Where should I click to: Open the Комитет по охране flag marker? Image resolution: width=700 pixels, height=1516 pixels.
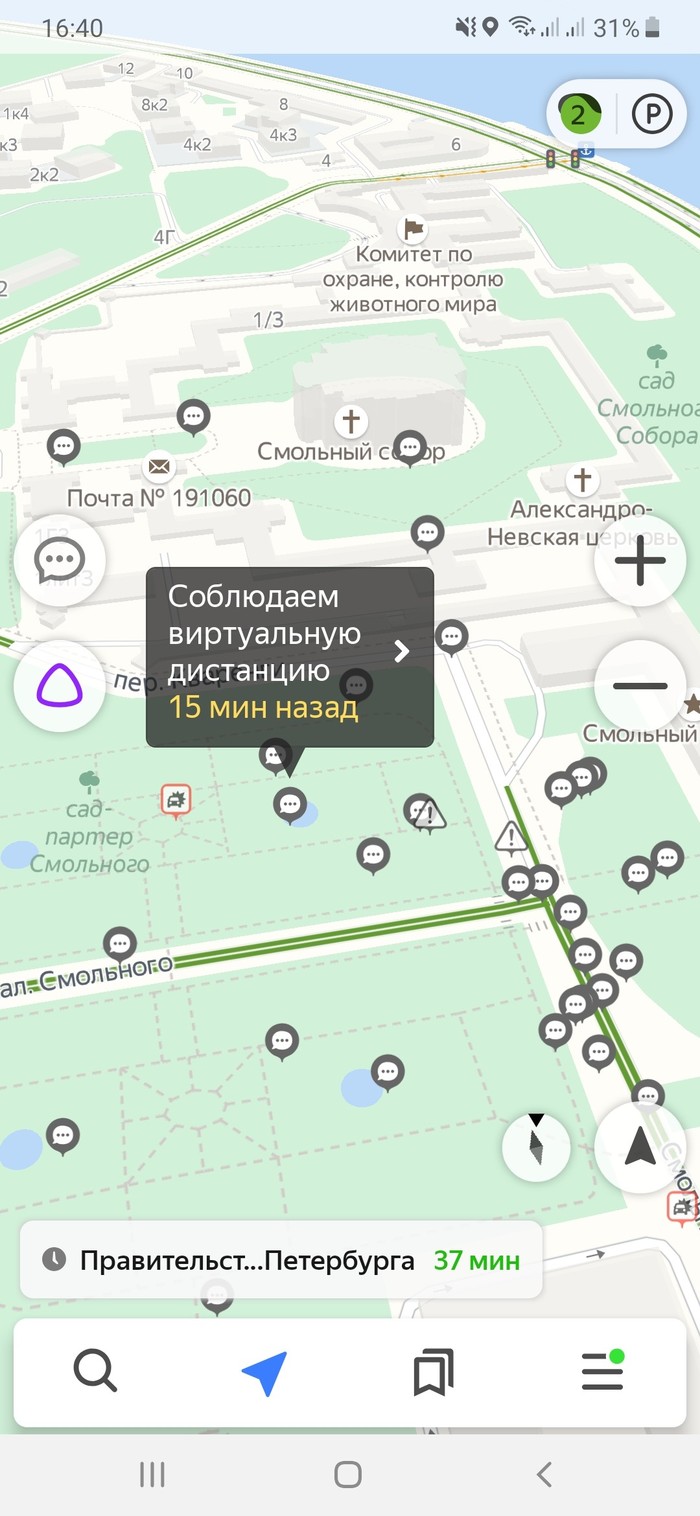pos(413,228)
